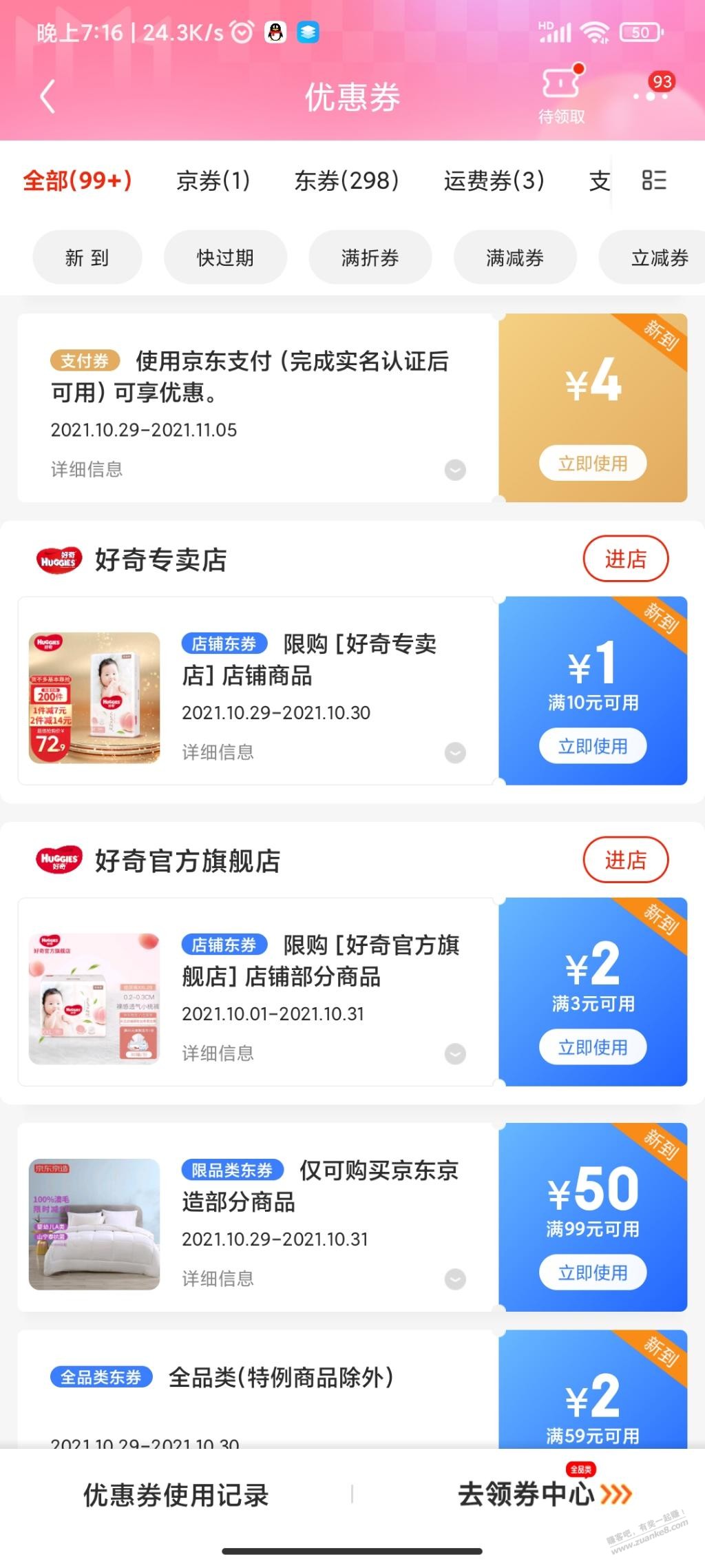Screen dimensions: 705x1568
Task: Select the 满折券 filter chip
Action: pos(370,258)
